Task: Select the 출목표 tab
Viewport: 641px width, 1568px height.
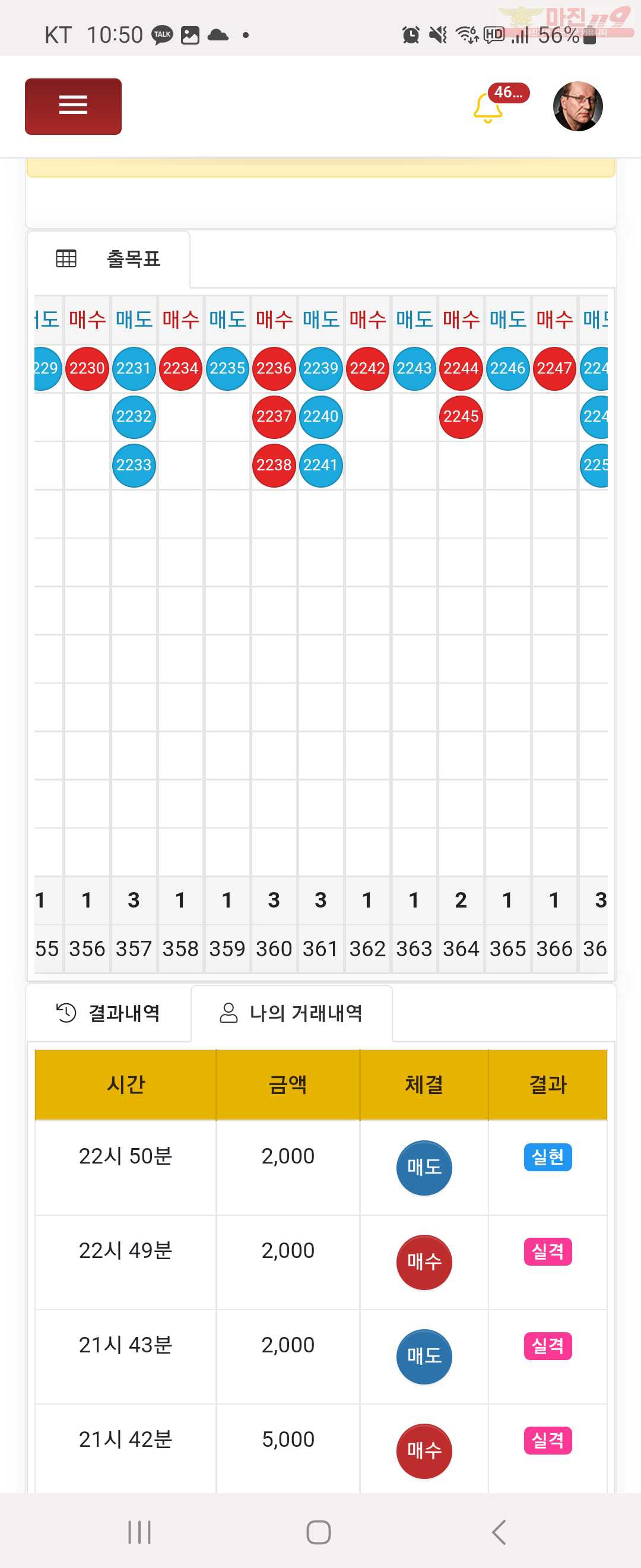Action: click(x=109, y=260)
